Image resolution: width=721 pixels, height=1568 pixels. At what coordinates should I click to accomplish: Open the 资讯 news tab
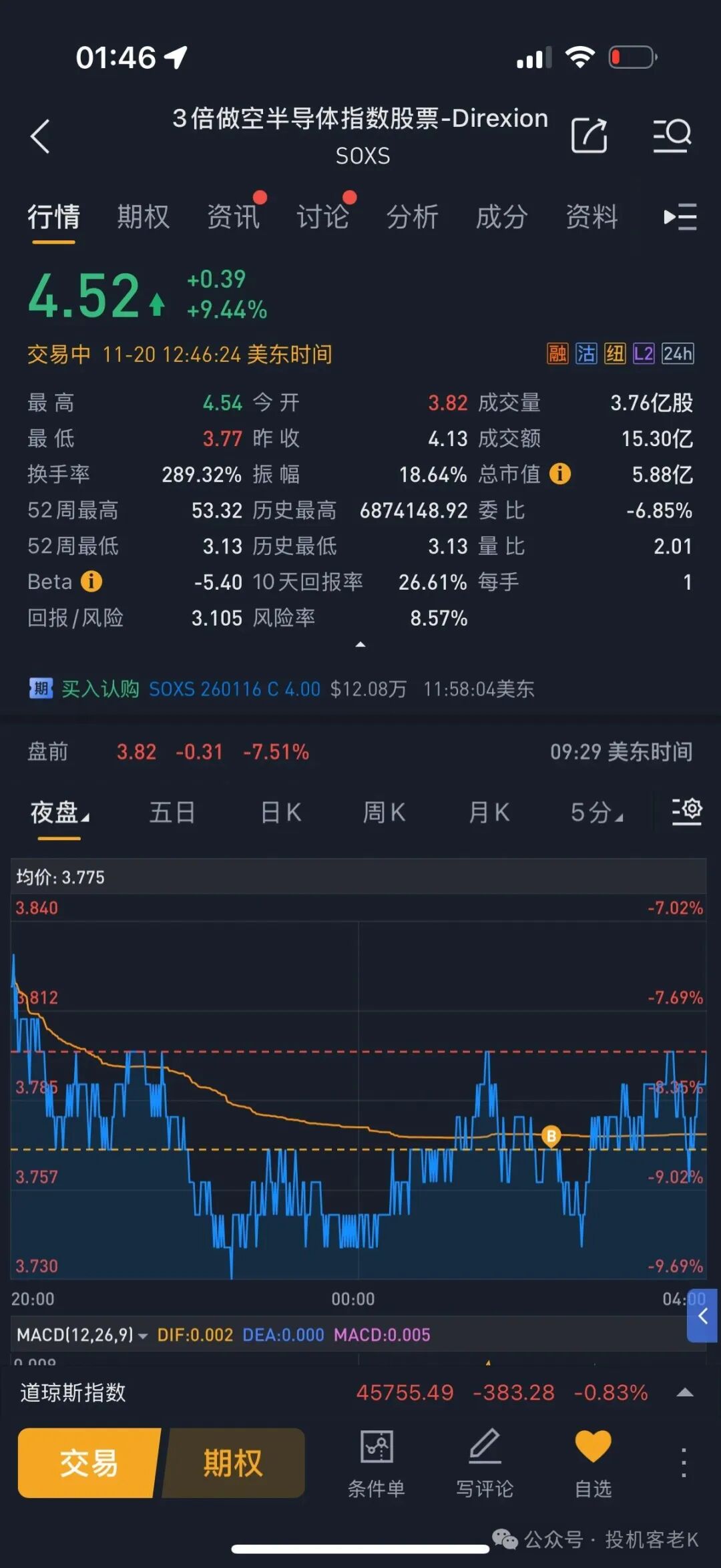[233, 217]
